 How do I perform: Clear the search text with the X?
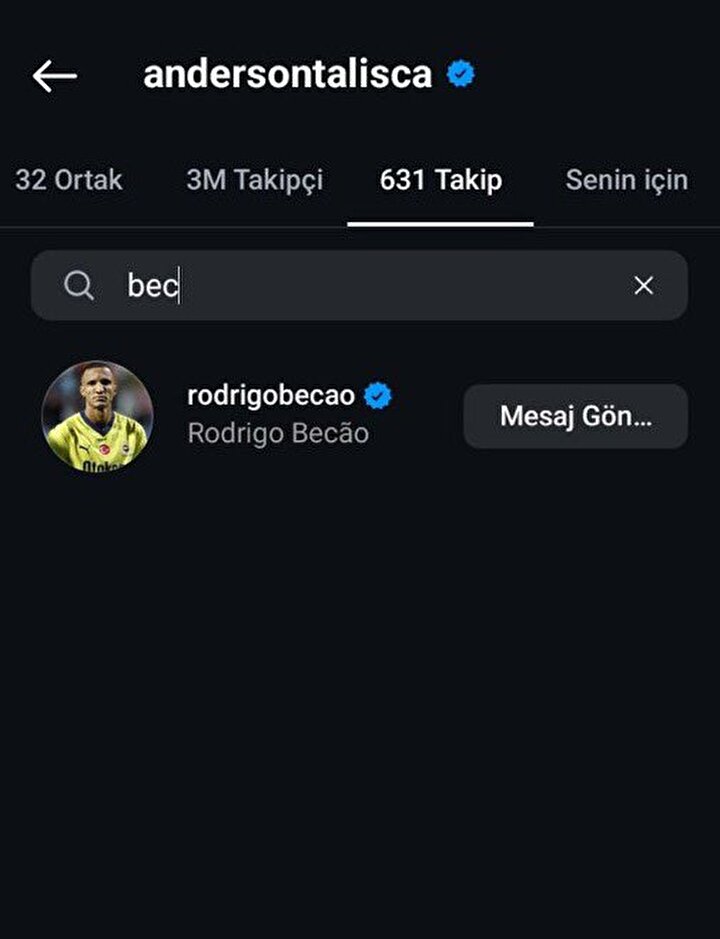point(643,286)
